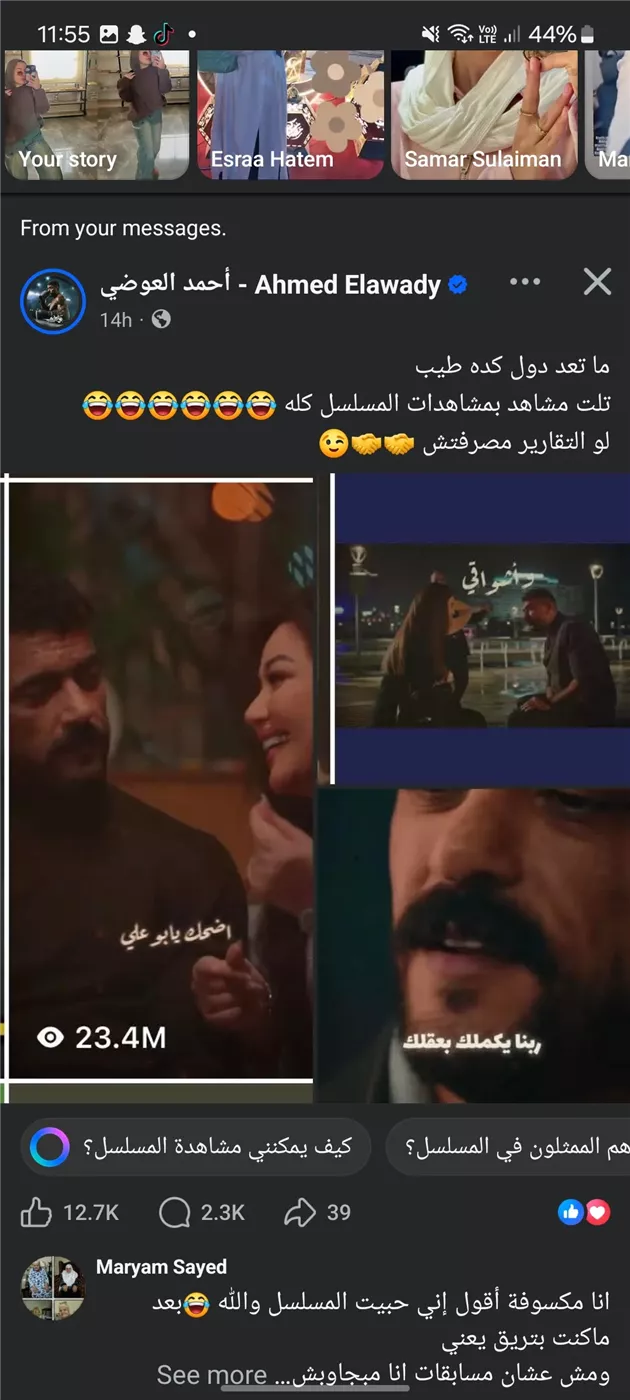This screenshot has height=1400, width=630.
Task: Ask Meta AI كيف يمكنني مشاهدة المسلسل؟
Action: [x=197, y=1147]
